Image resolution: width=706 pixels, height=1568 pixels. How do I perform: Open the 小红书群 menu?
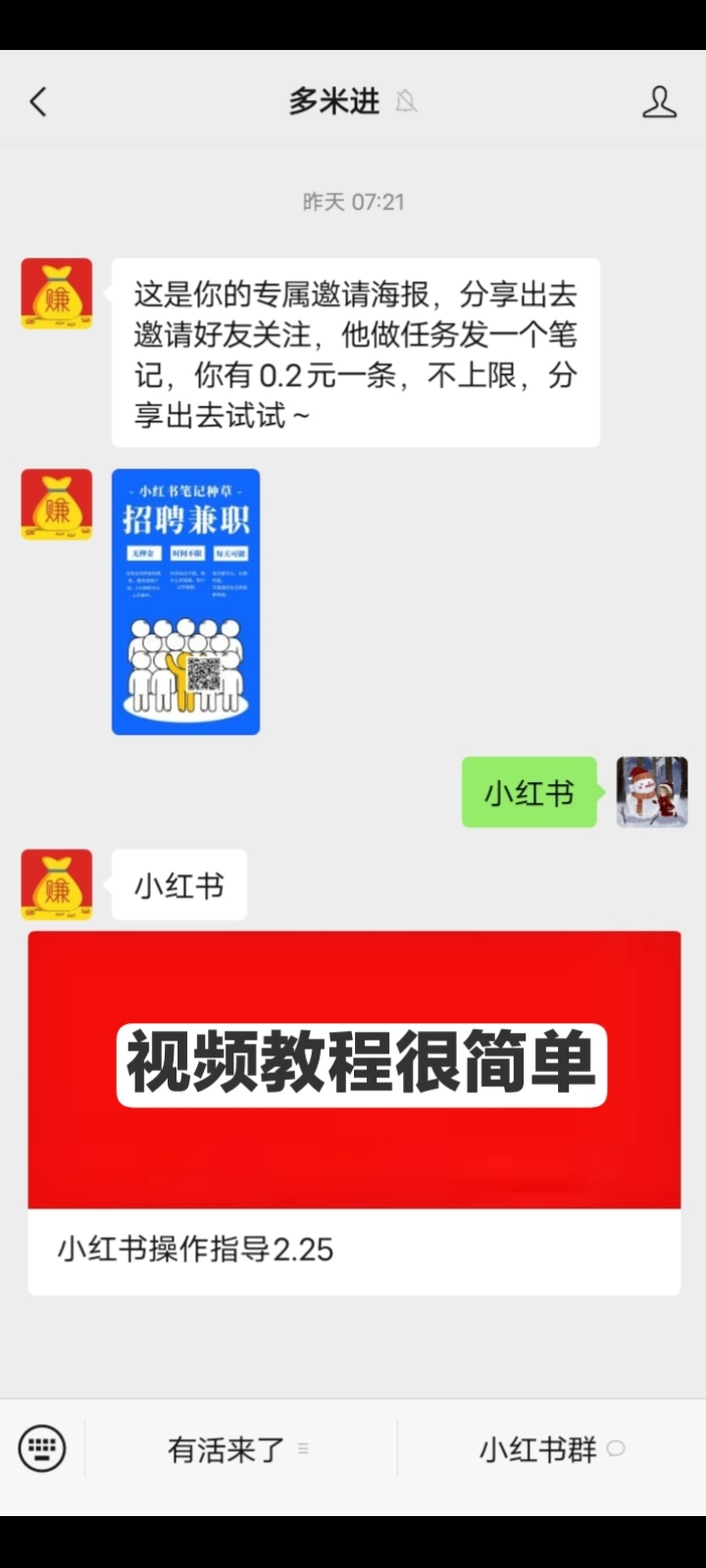click(x=551, y=1448)
